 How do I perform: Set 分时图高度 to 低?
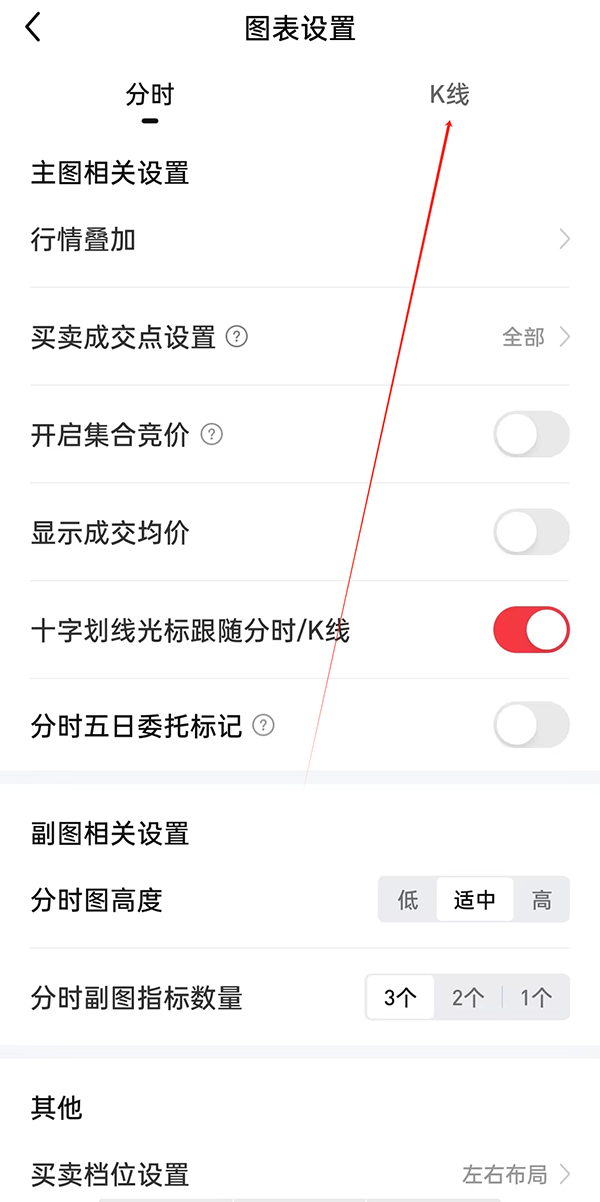408,900
